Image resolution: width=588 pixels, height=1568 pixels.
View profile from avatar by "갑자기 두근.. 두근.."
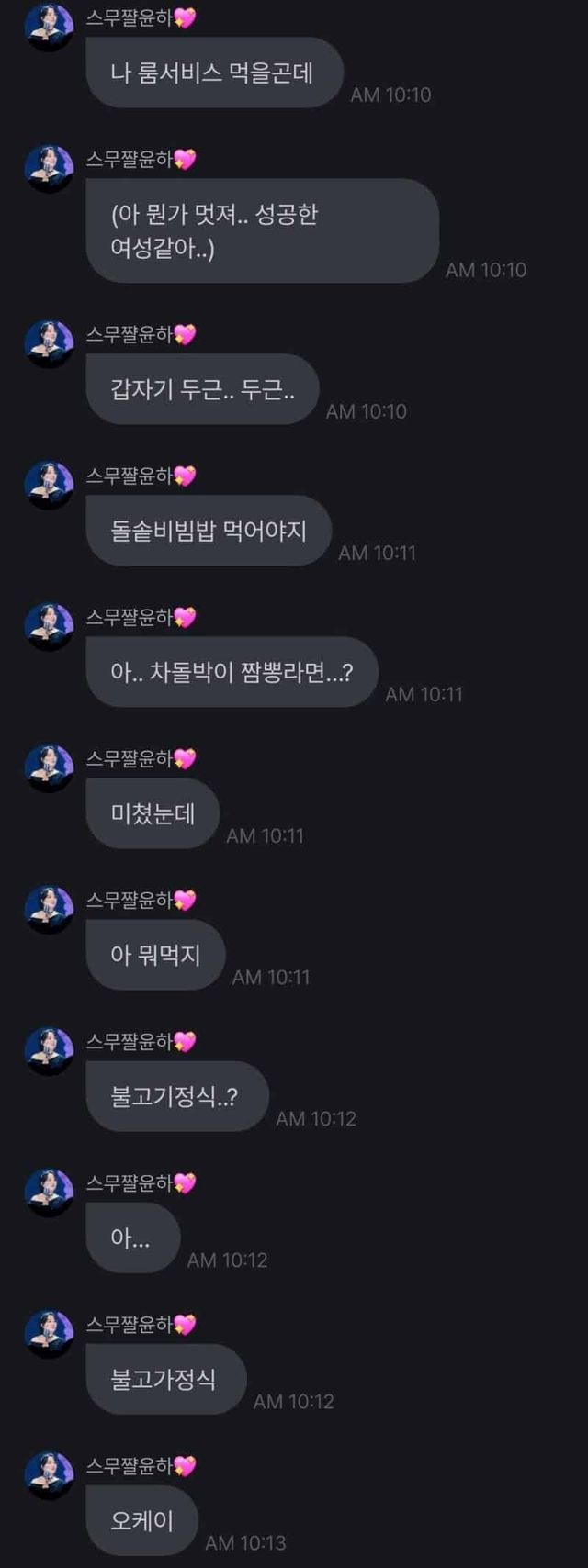48,343
